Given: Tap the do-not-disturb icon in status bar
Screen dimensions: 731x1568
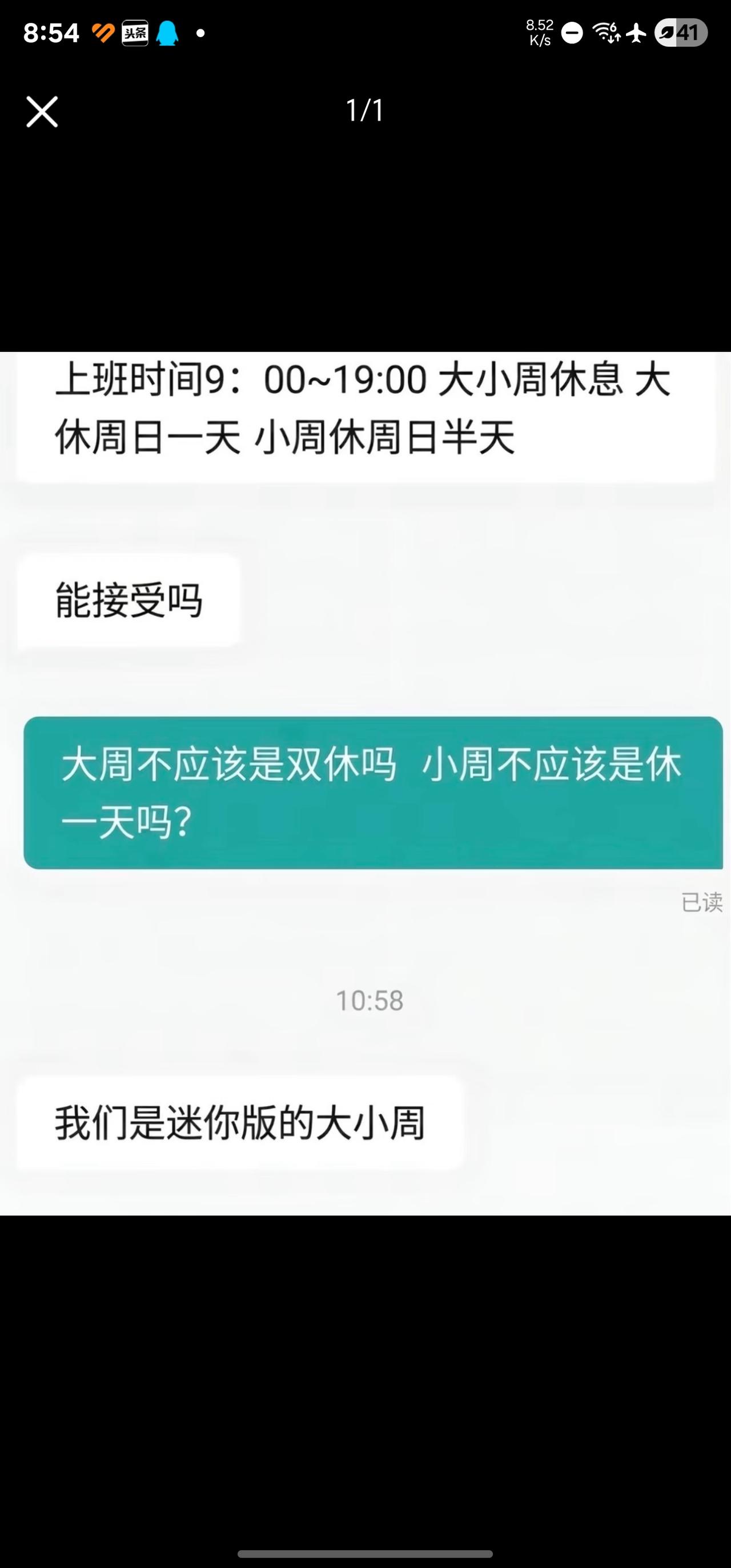Looking at the screenshot, I should click(571, 35).
